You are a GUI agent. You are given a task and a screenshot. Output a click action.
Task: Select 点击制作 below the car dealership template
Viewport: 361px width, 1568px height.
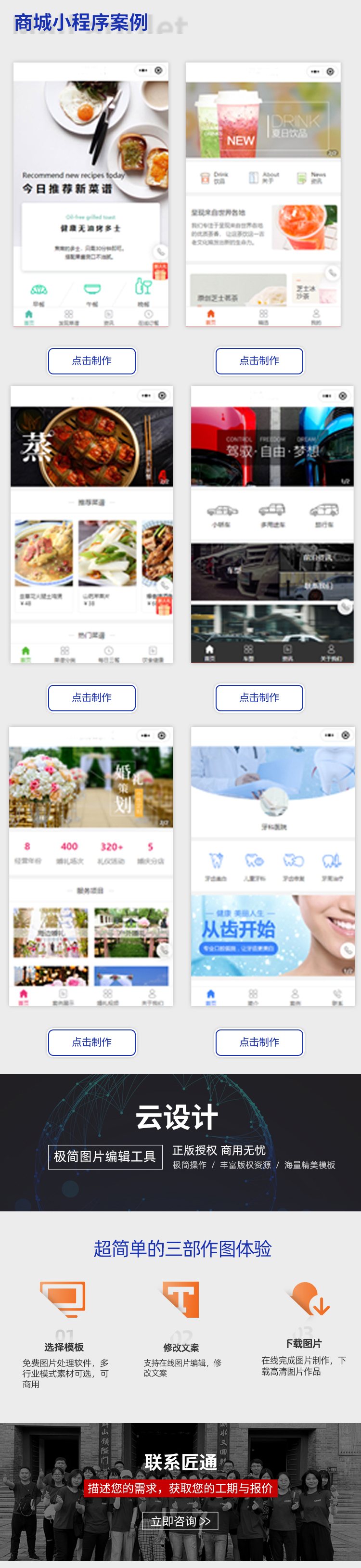tap(259, 697)
